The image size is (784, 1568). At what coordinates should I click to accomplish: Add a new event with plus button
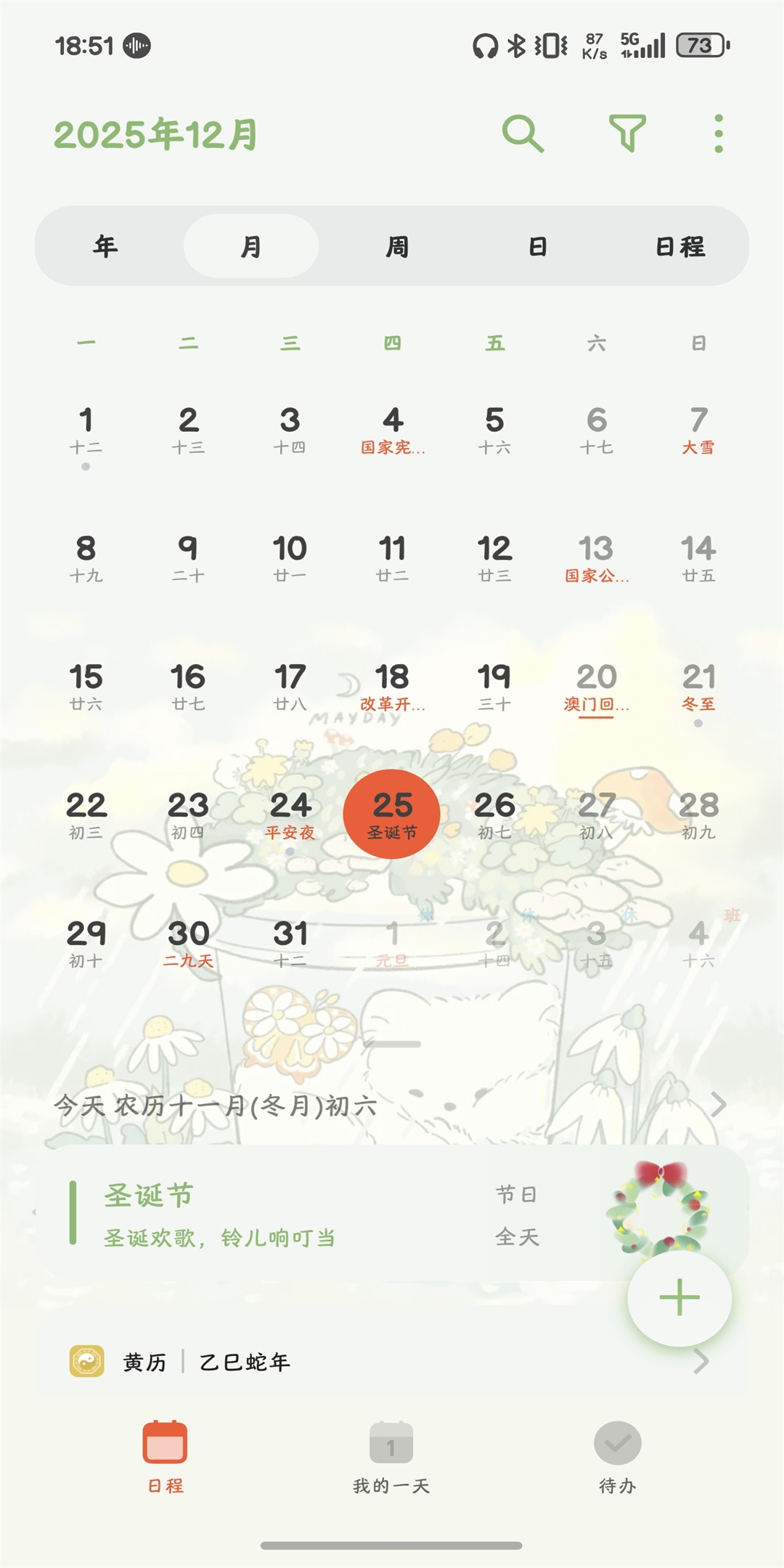679,1297
